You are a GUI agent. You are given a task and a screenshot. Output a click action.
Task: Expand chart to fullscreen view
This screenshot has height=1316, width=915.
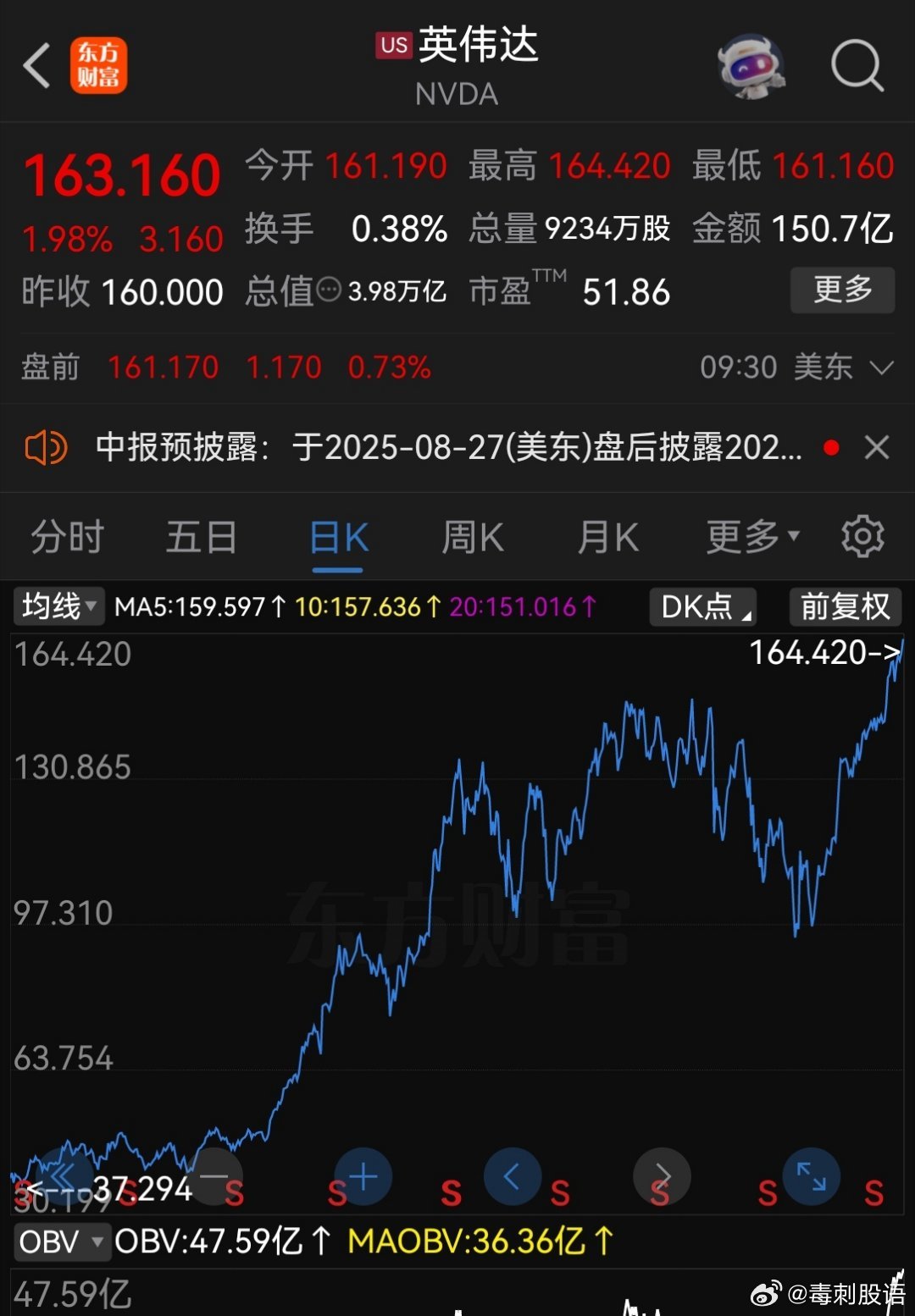coord(811,1176)
